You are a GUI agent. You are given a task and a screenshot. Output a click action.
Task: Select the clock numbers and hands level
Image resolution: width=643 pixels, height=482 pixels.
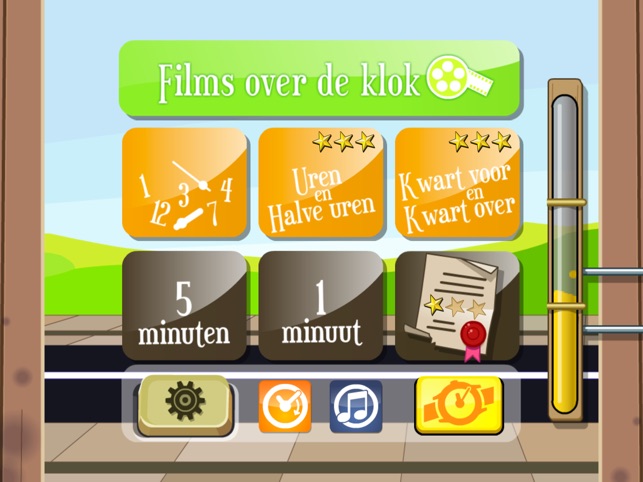[185, 184]
